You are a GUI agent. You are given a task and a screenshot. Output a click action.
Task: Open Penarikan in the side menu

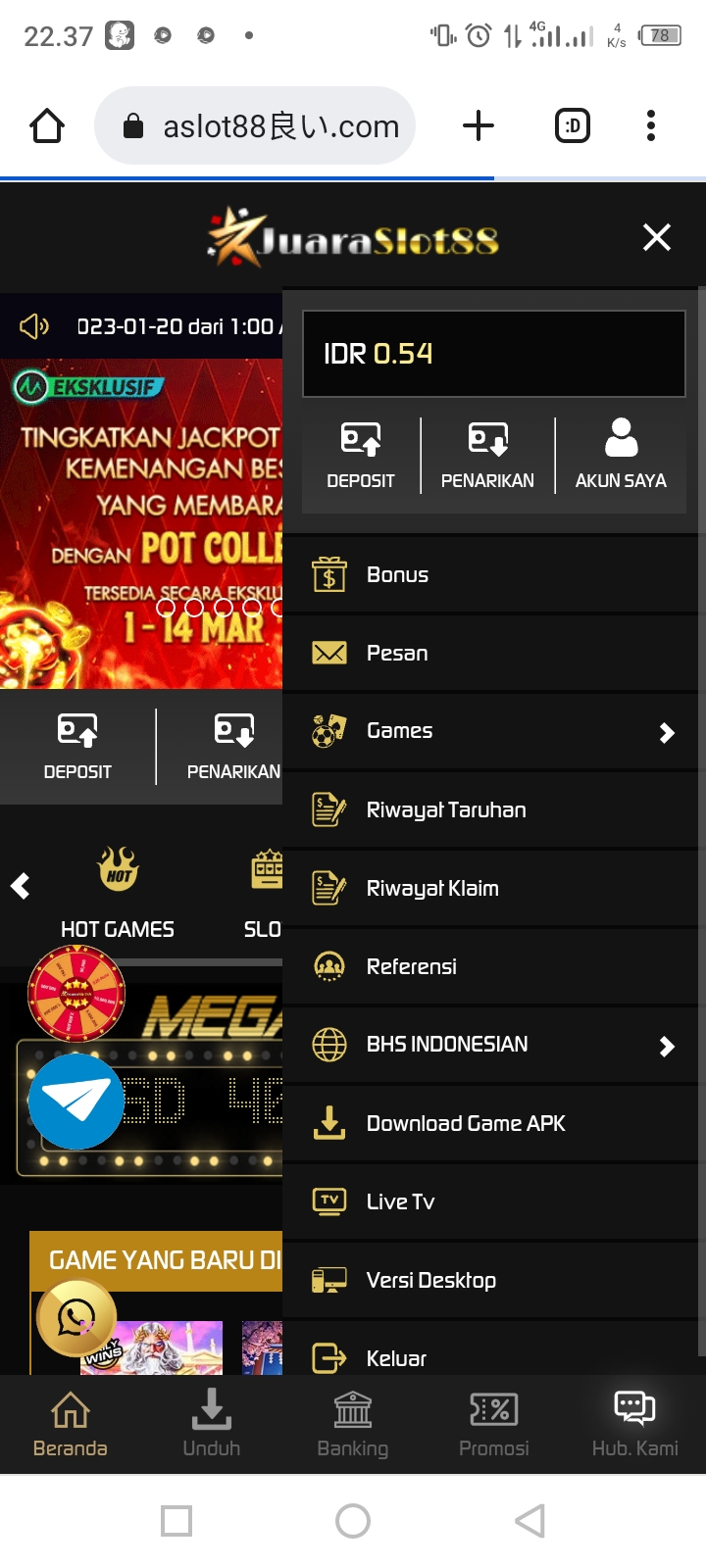[487, 456]
